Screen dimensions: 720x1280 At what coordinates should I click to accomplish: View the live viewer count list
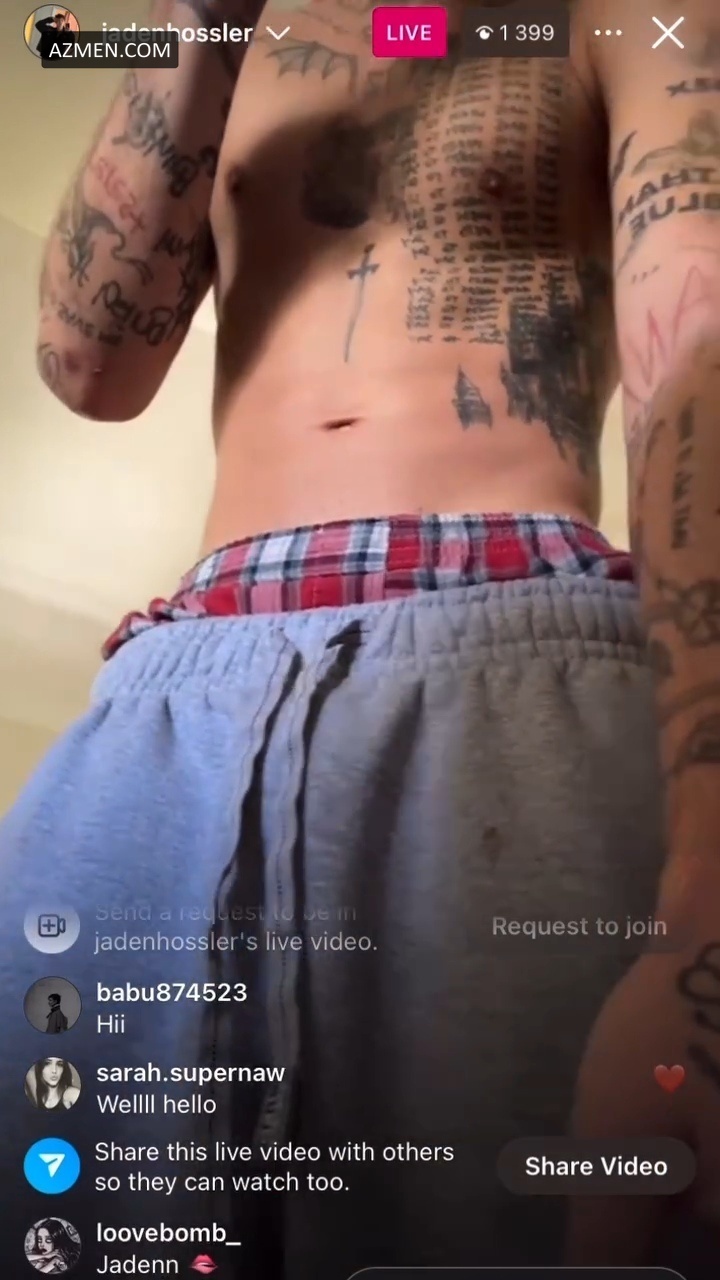click(515, 33)
